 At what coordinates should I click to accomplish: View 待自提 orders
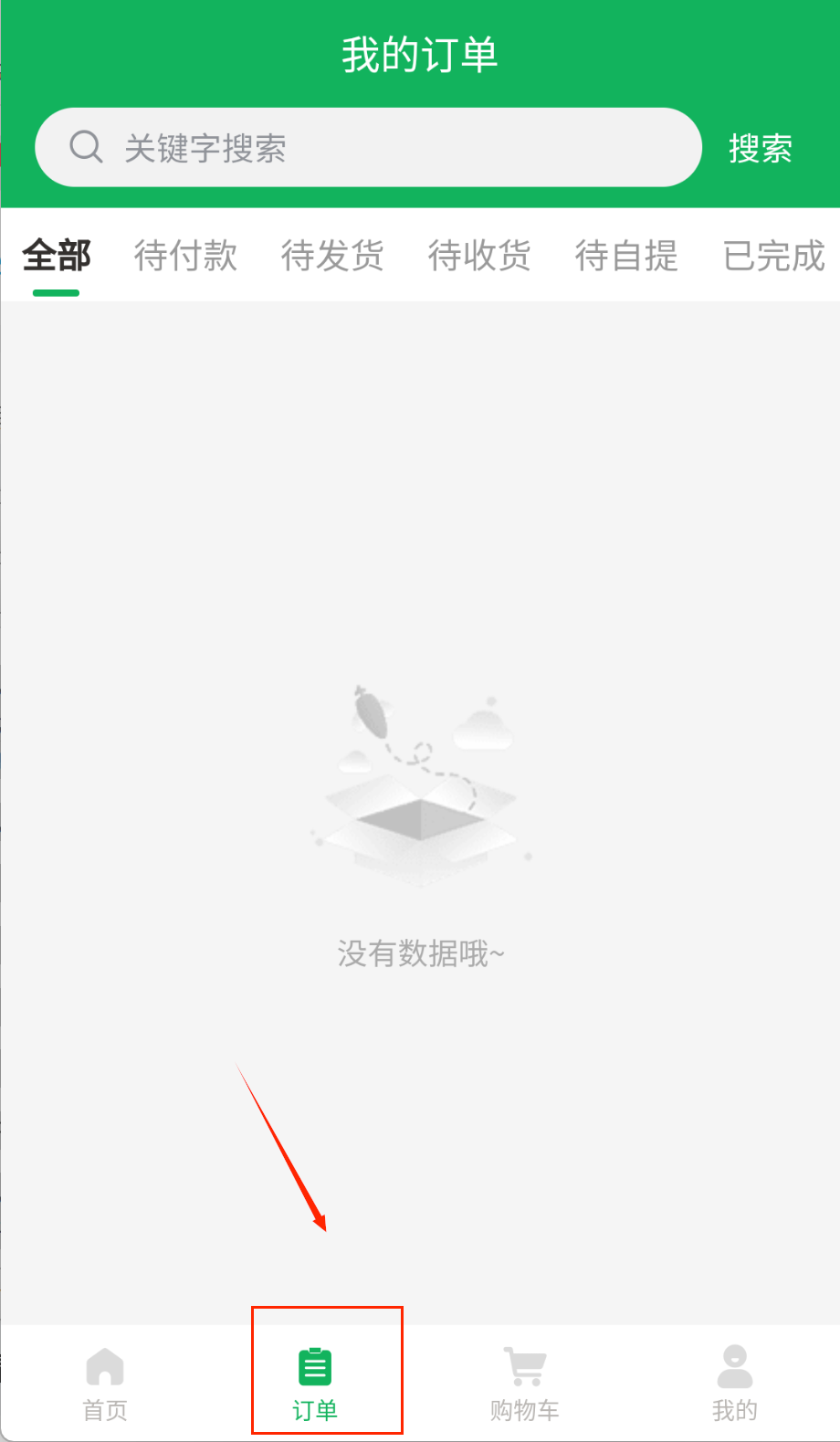[x=626, y=256]
